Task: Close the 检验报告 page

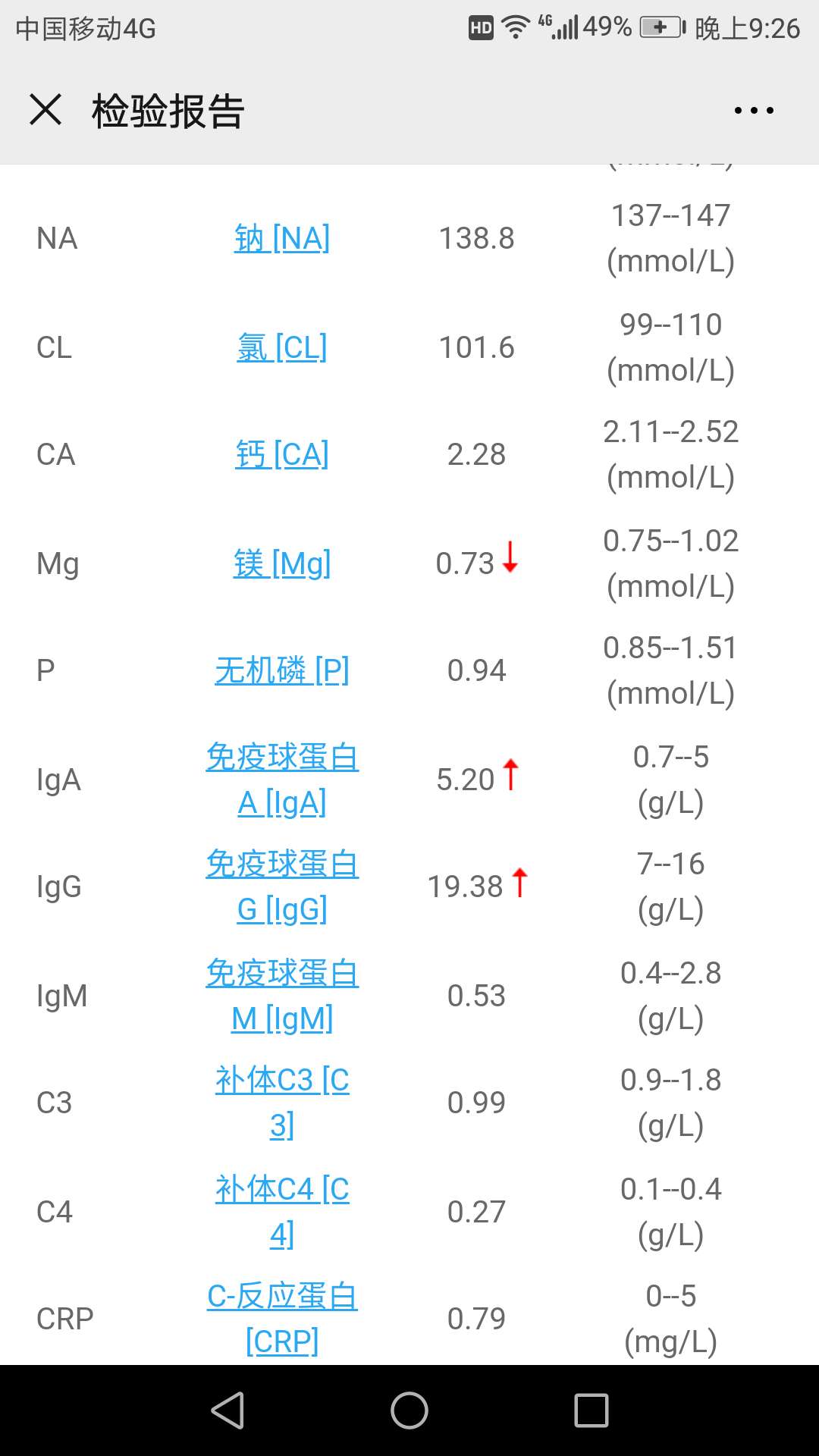Action: [x=45, y=110]
